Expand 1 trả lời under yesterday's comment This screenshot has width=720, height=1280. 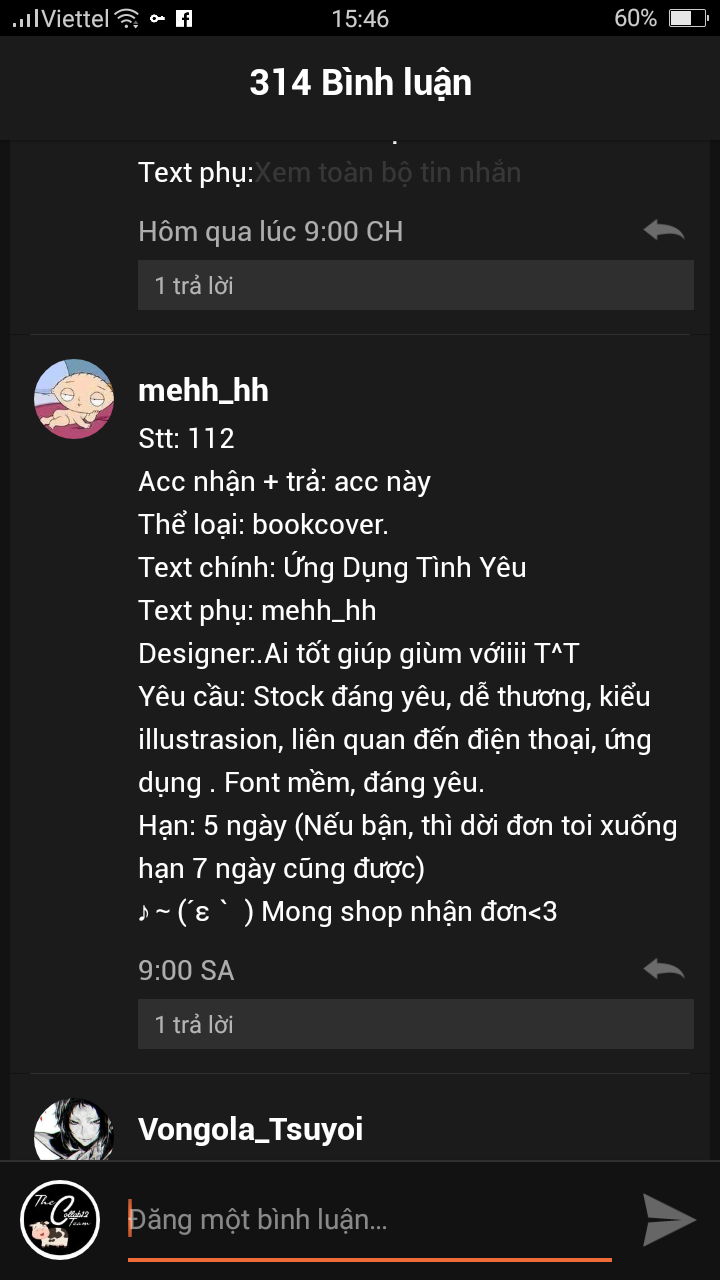click(x=415, y=285)
